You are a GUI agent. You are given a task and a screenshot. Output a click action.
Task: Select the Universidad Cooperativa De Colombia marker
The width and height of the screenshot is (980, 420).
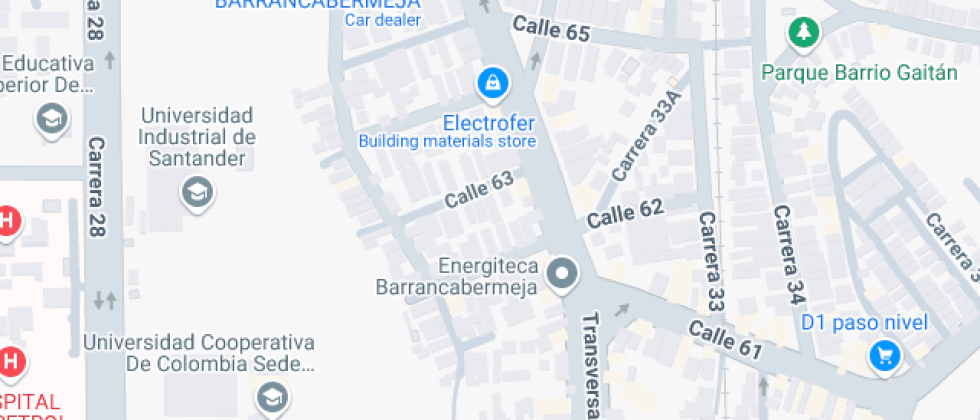pyautogui.click(x=270, y=397)
